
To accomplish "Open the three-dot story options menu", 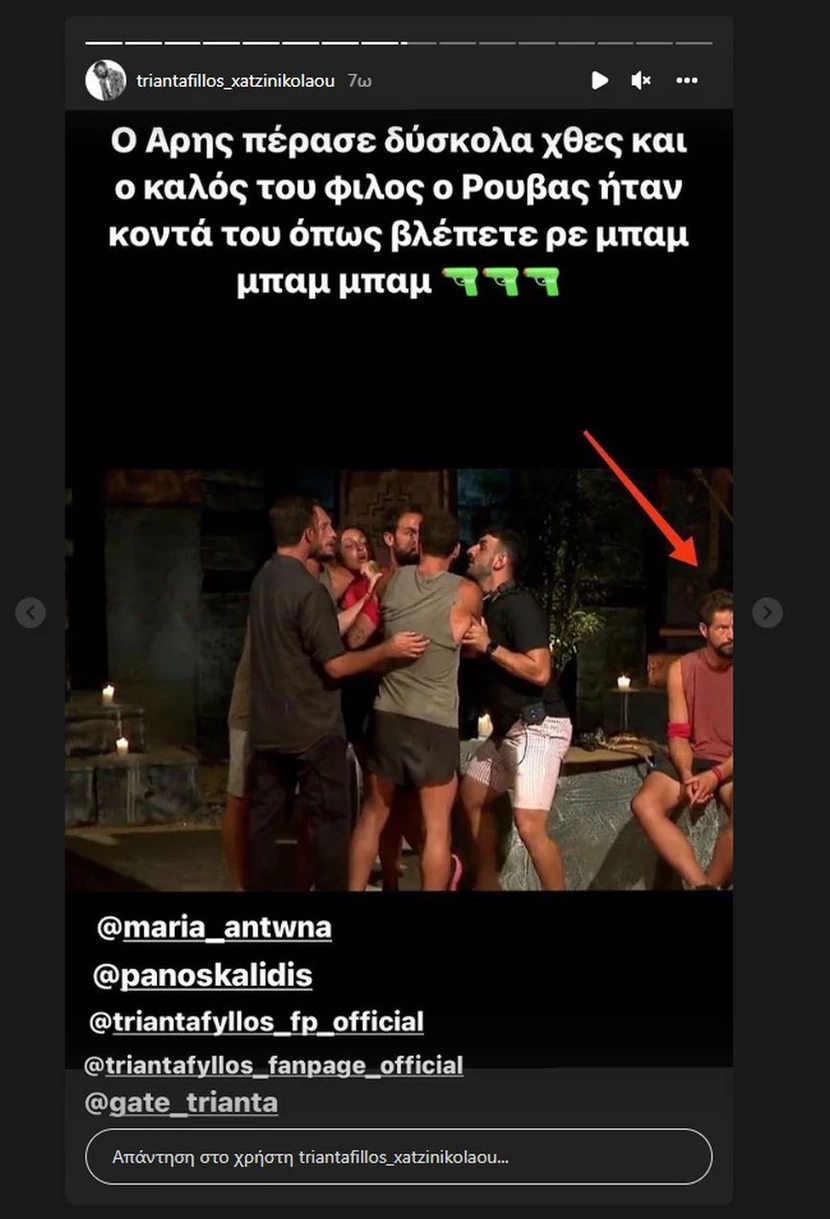I will [686, 81].
